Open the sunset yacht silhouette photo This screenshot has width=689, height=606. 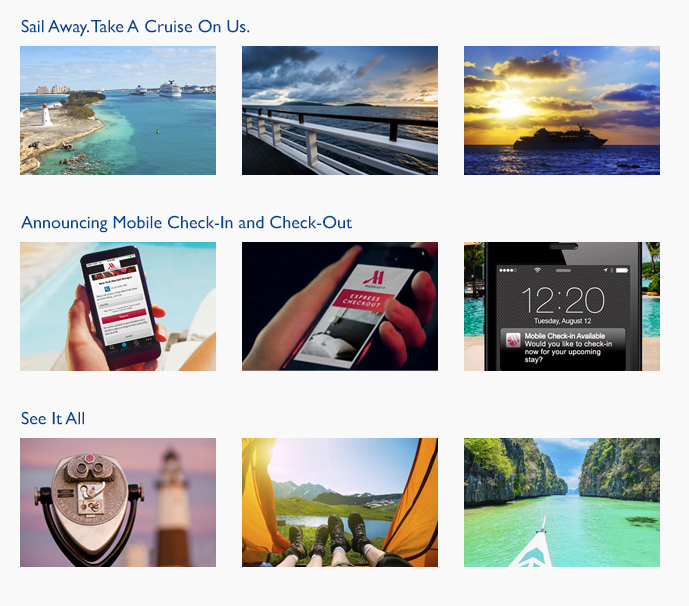click(562, 110)
